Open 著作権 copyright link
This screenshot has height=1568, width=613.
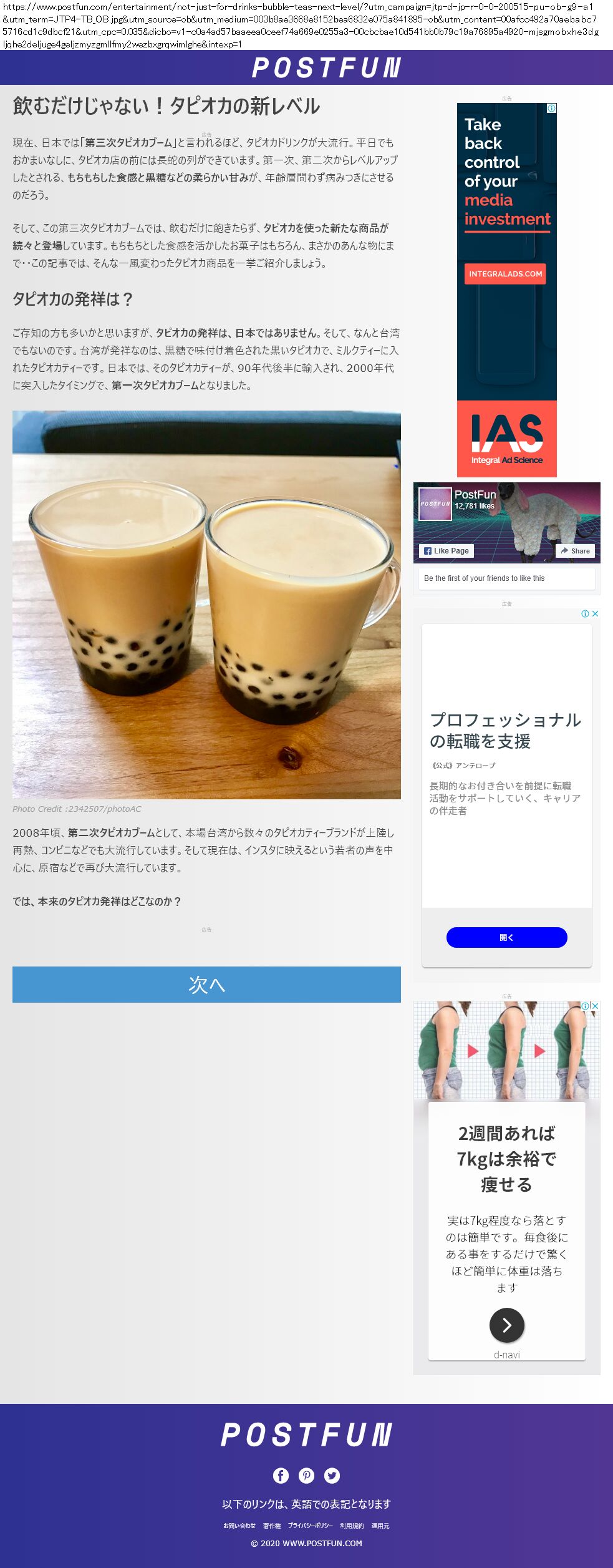click(x=272, y=1526)
